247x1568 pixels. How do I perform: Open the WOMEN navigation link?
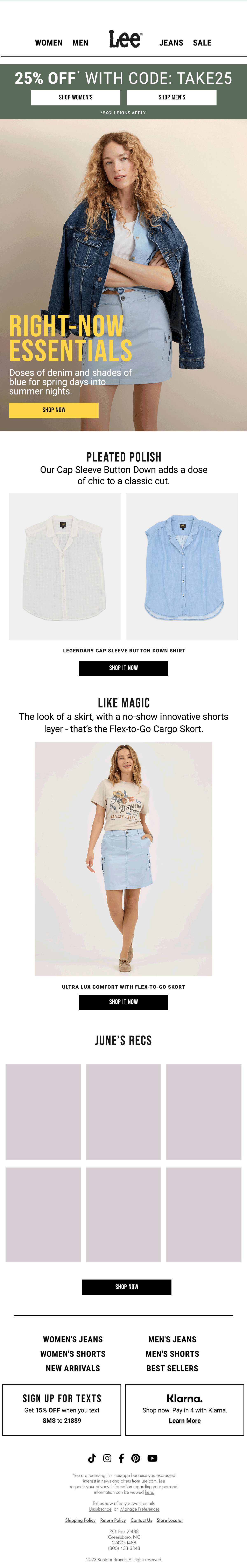pos(49,43)
